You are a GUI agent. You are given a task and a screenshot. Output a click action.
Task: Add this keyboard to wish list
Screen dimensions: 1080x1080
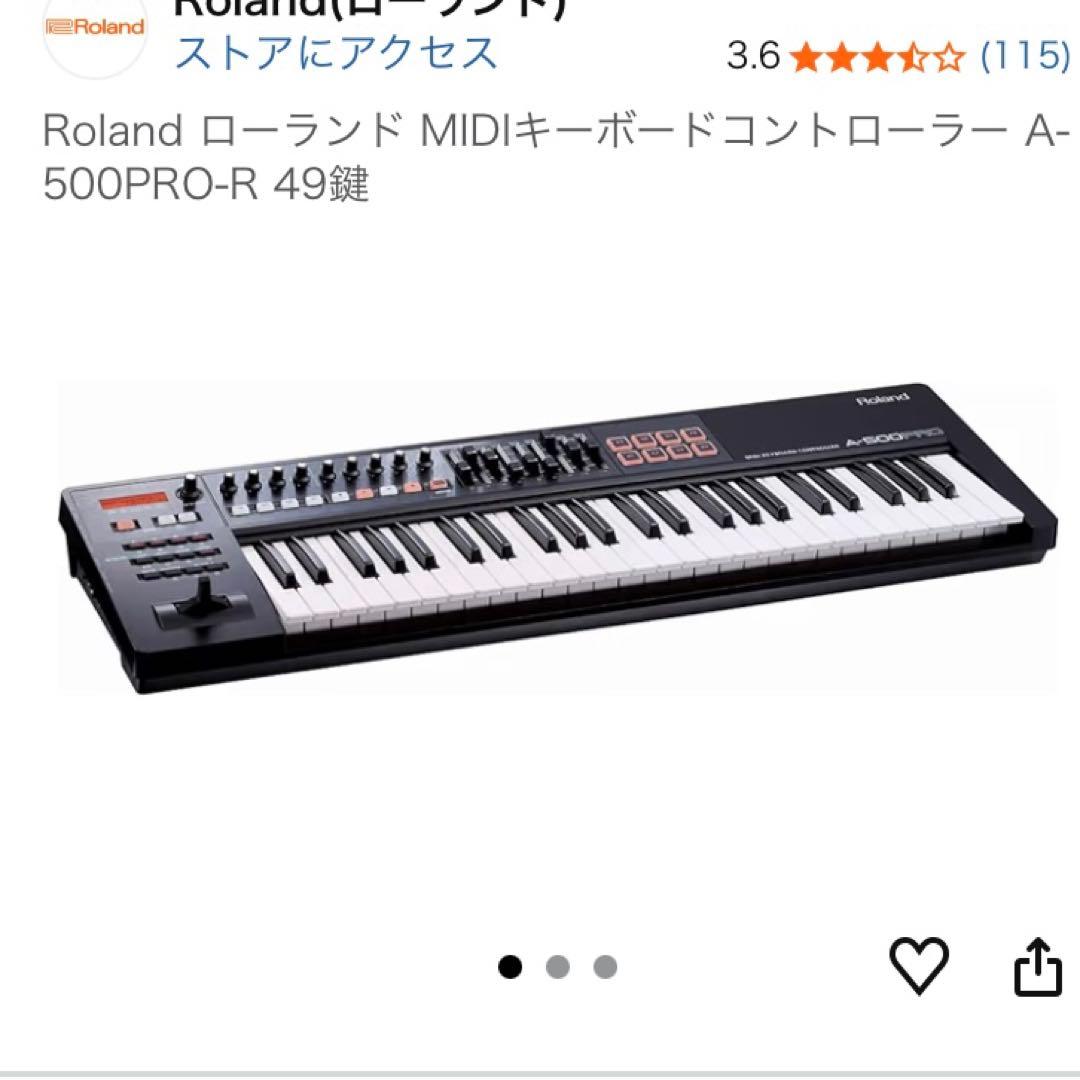point(918,966)
